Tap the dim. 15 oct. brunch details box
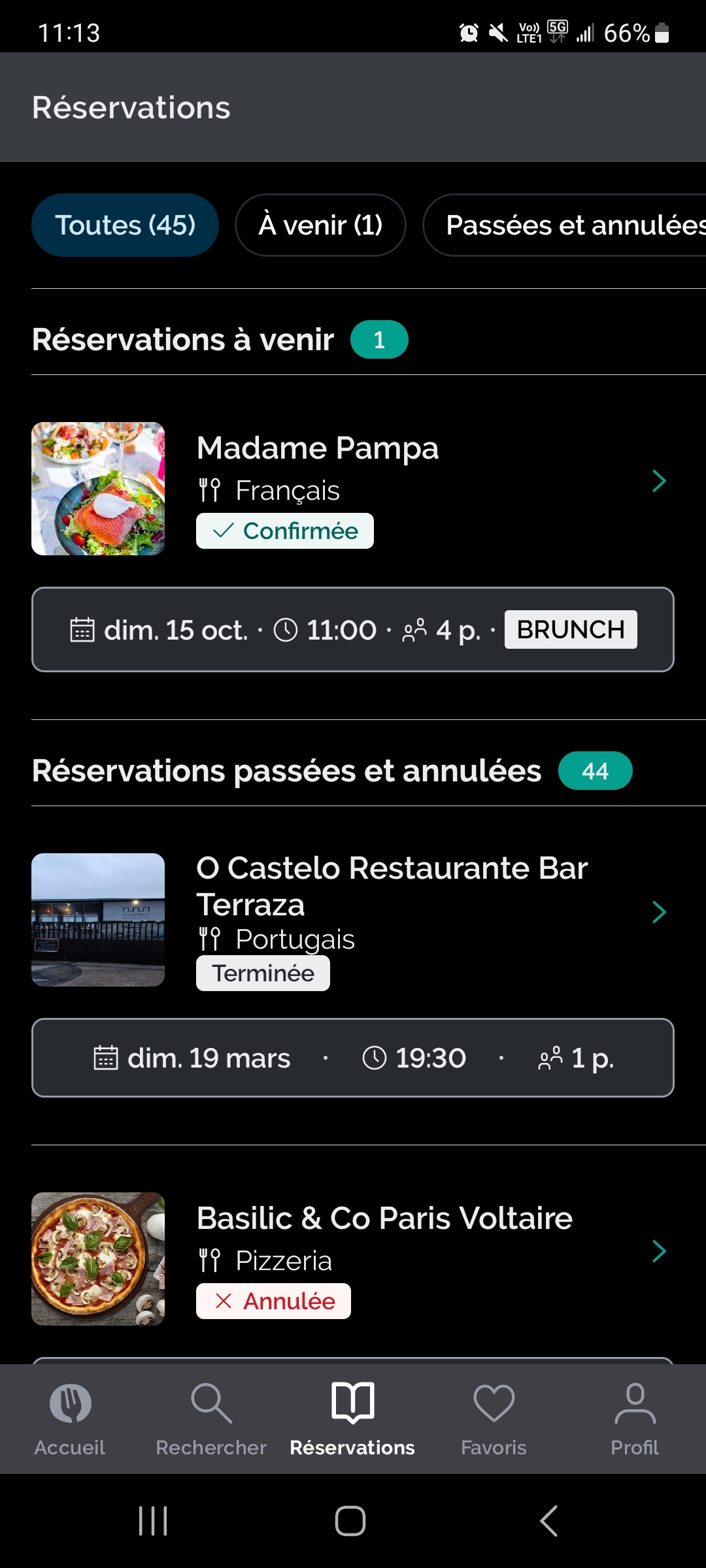Image resolution: width=706 pixels, height=1568 pixels. [x=353, y=630]
